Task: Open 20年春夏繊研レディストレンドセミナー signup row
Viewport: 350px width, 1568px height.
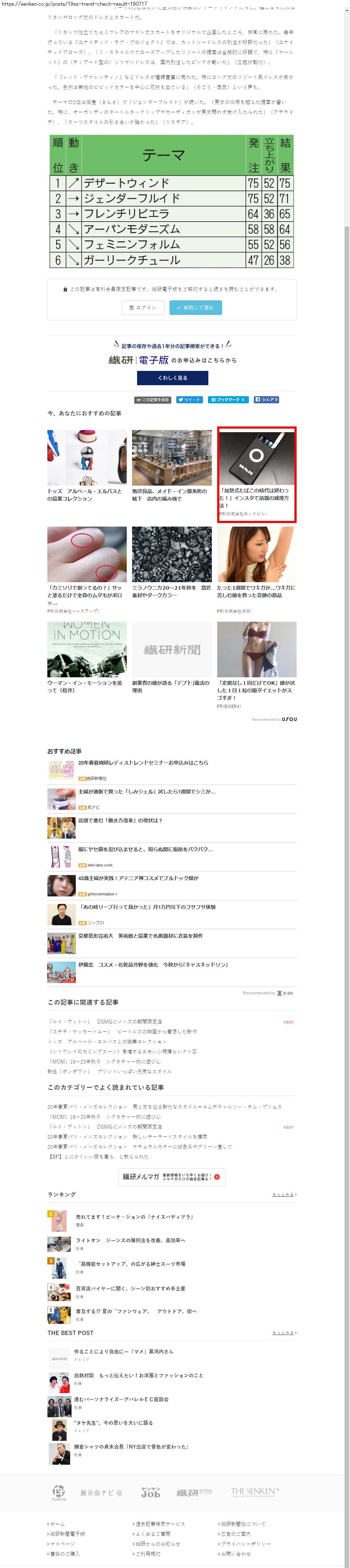Action: [143, 762]
